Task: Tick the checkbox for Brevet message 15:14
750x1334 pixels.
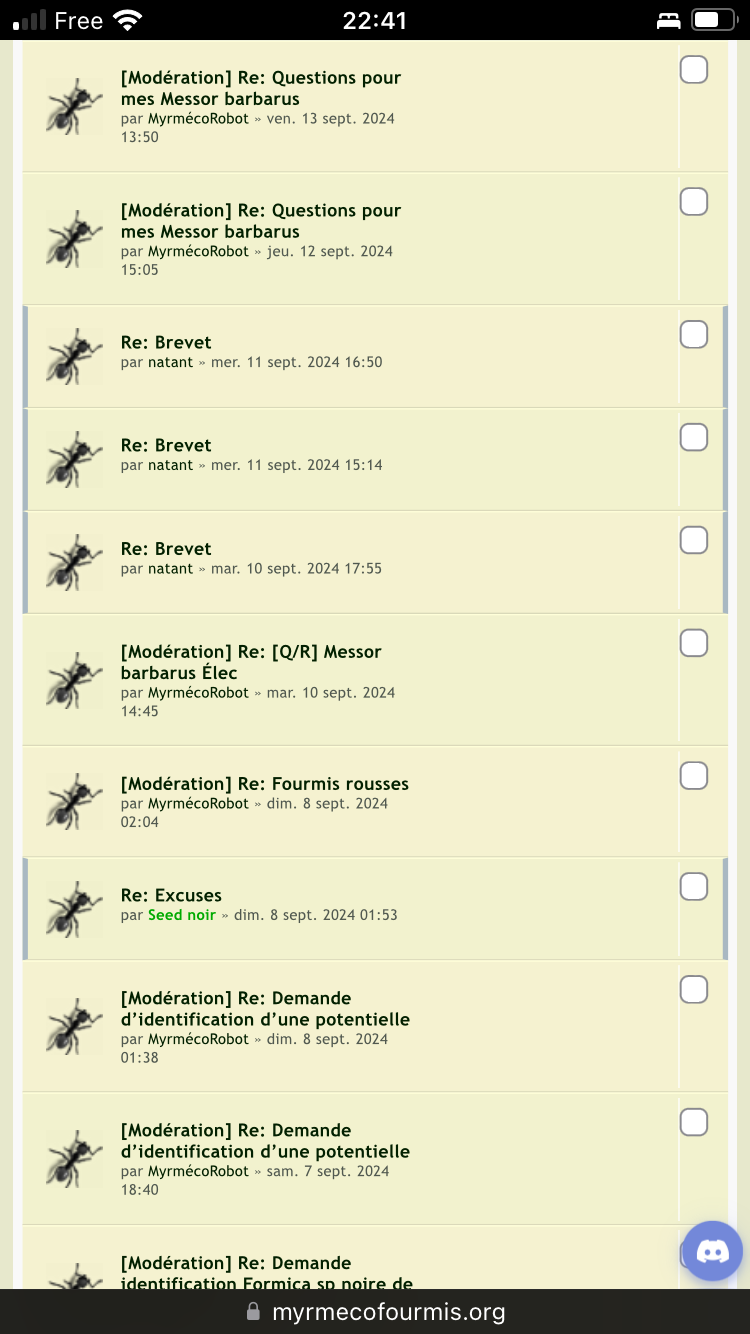Action: [x=693, y=437]
